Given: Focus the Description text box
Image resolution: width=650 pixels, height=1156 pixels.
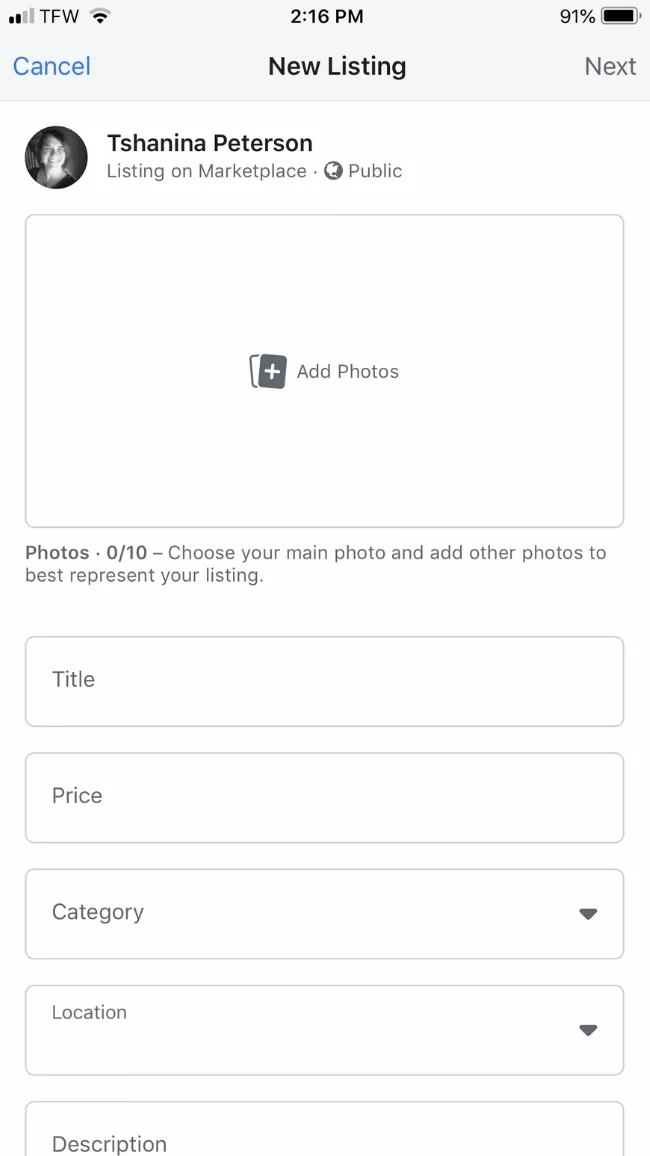Looking at the screenshot, I should point(324,1135).
